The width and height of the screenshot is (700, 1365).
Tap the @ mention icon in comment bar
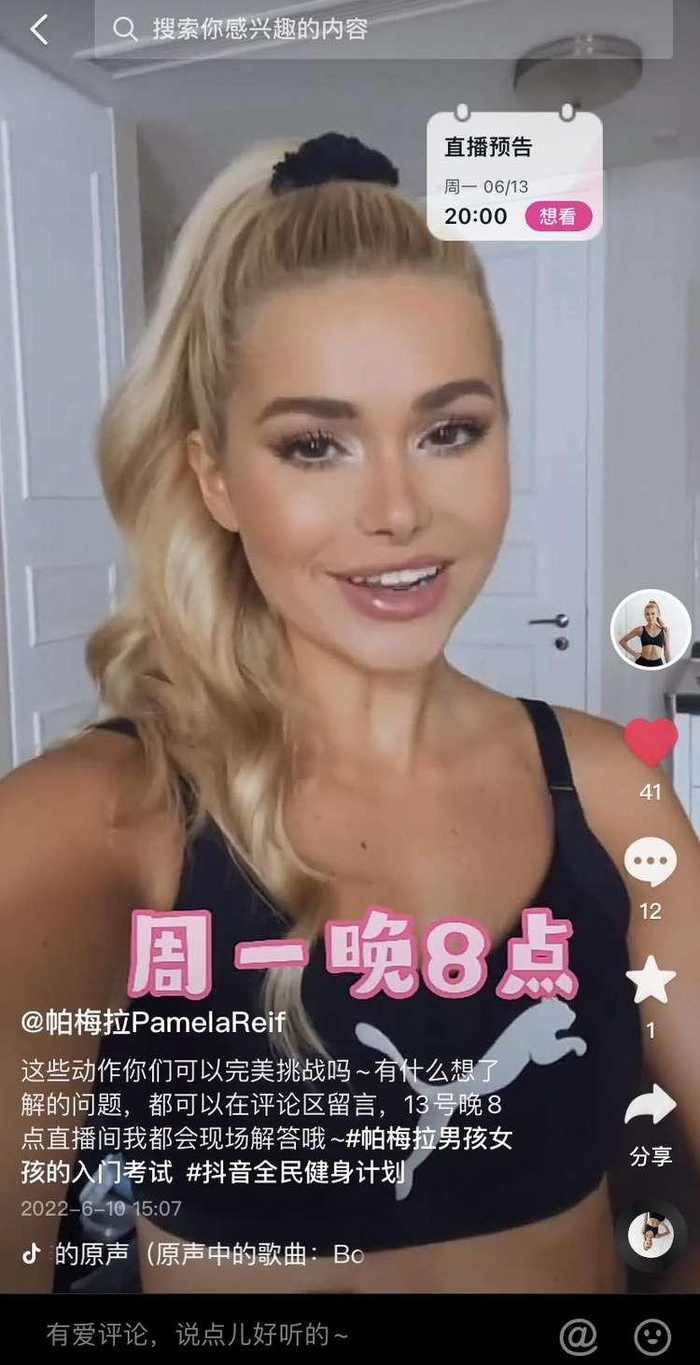(x=578, y=1336)
